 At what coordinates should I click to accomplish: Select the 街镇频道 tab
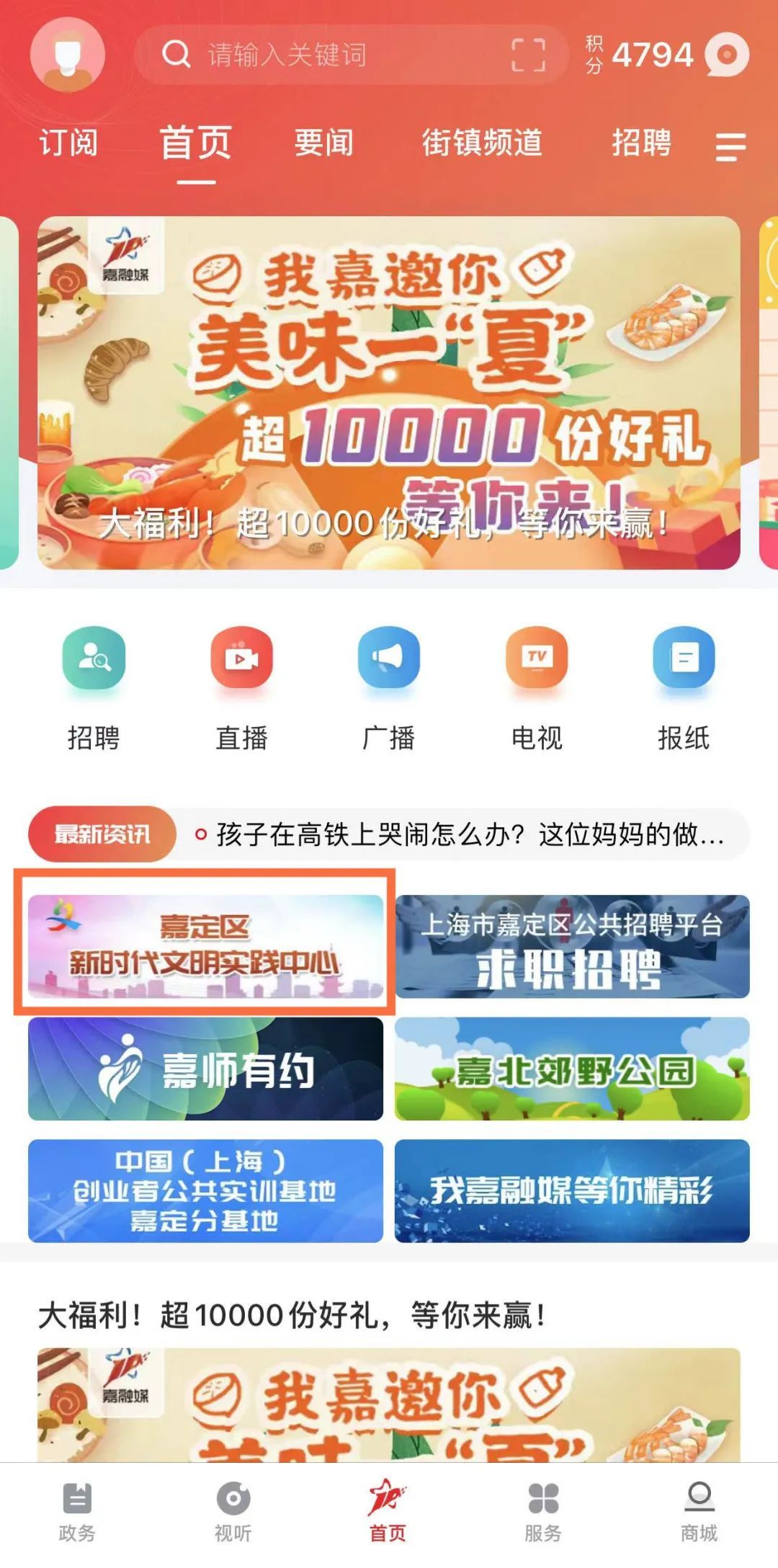tap(481, 143)
